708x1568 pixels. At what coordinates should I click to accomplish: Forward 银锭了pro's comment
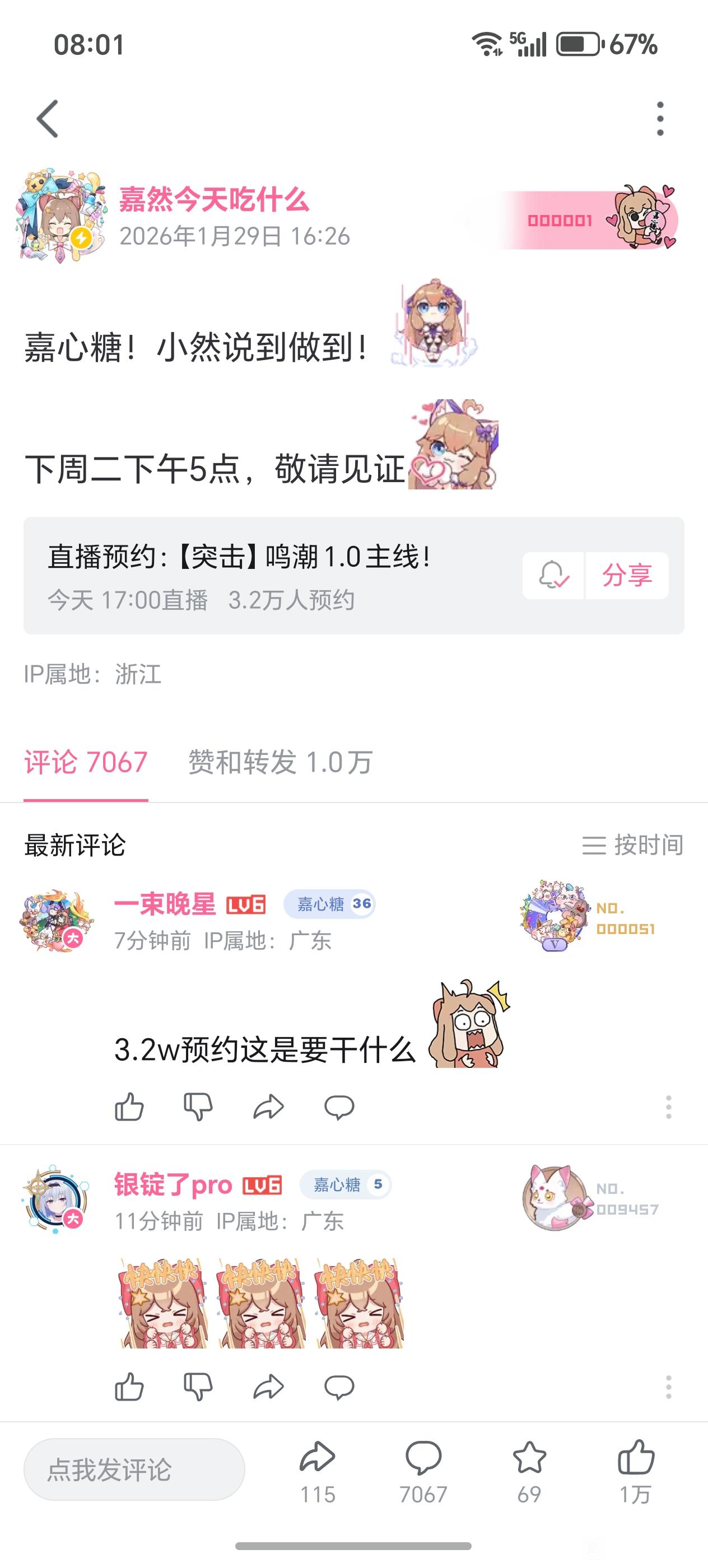point(268,1387)
